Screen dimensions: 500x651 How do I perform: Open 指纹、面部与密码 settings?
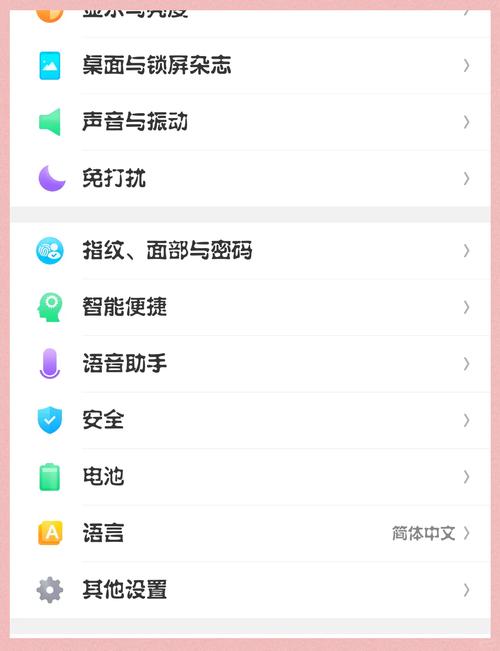point(250,251)
